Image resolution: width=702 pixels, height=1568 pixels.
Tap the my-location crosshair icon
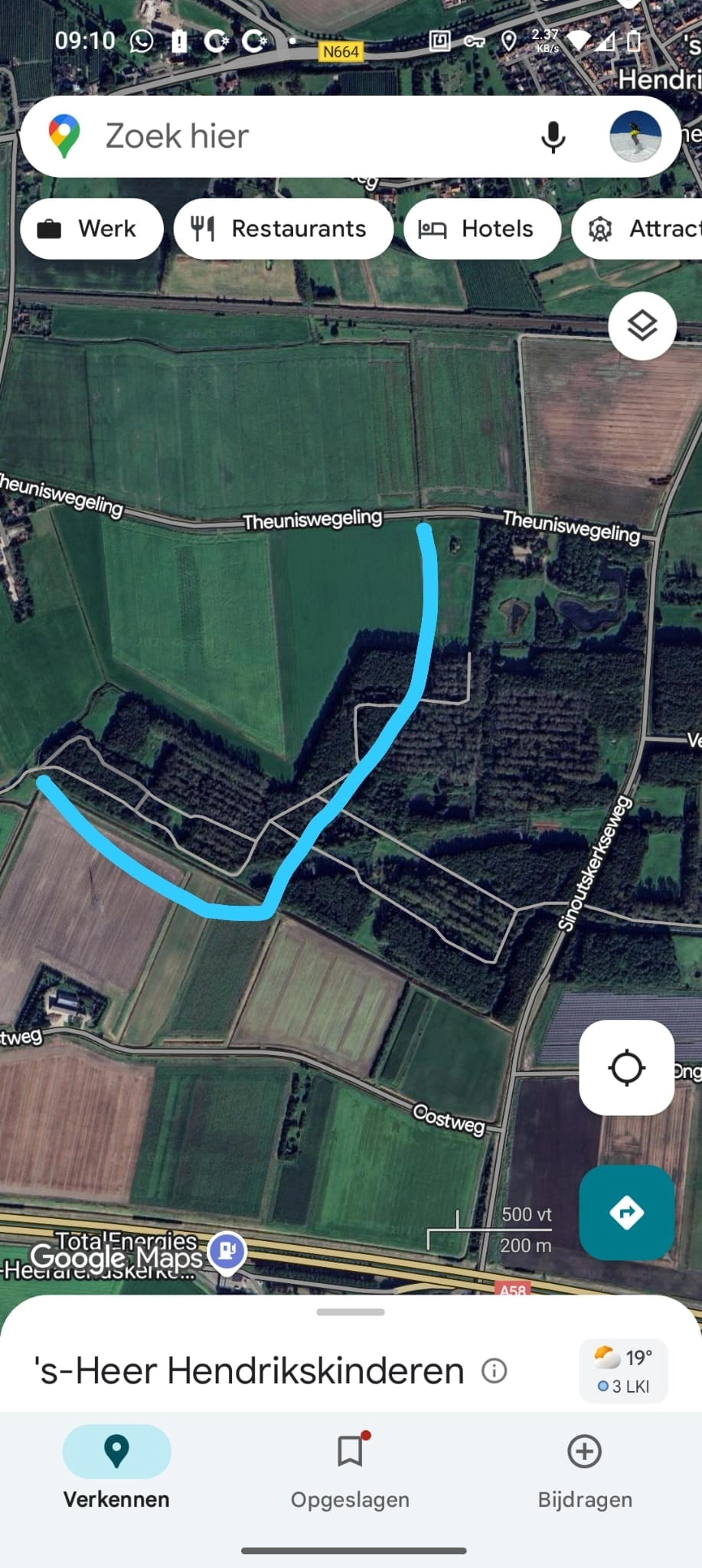627,1067
